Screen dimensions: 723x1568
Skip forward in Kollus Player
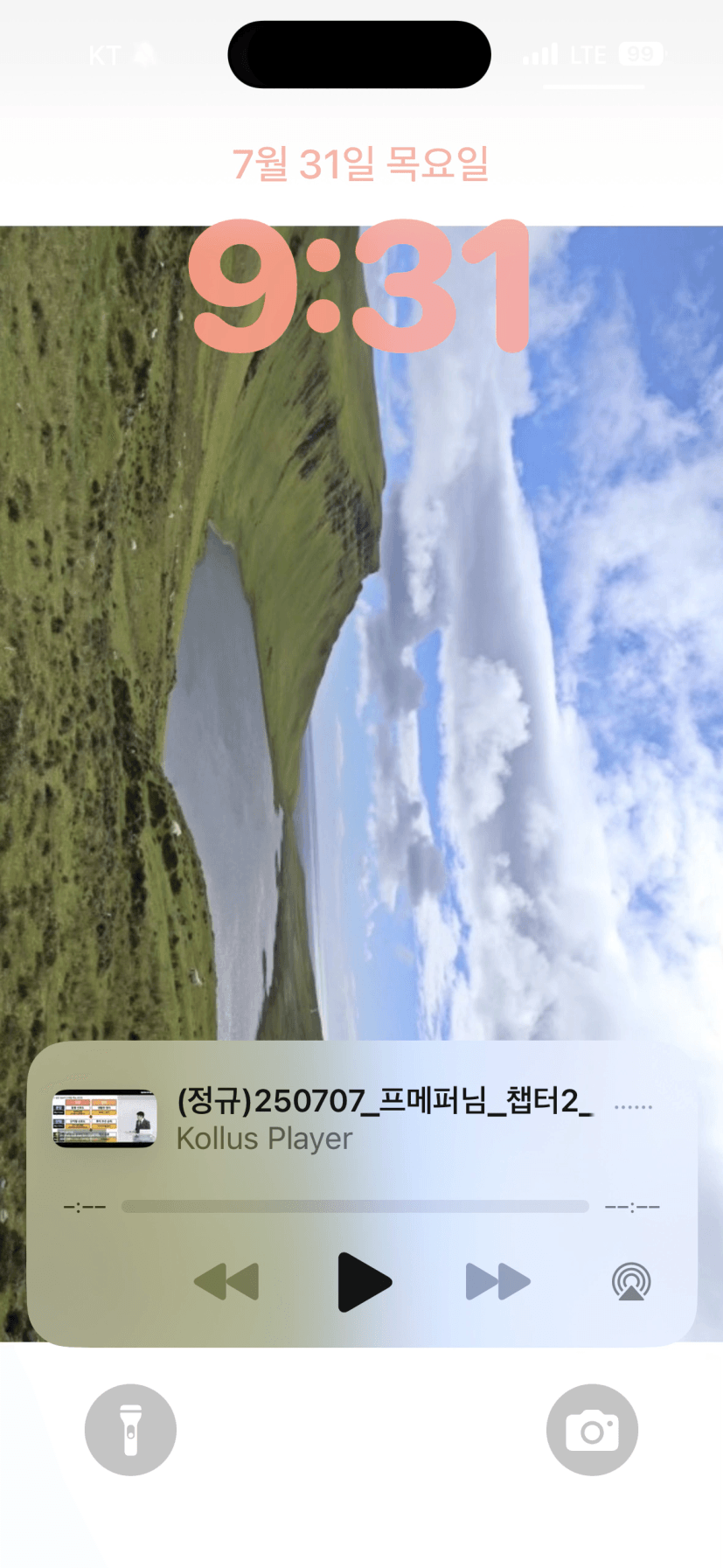pyautogui.click(x=498, y=1282)
